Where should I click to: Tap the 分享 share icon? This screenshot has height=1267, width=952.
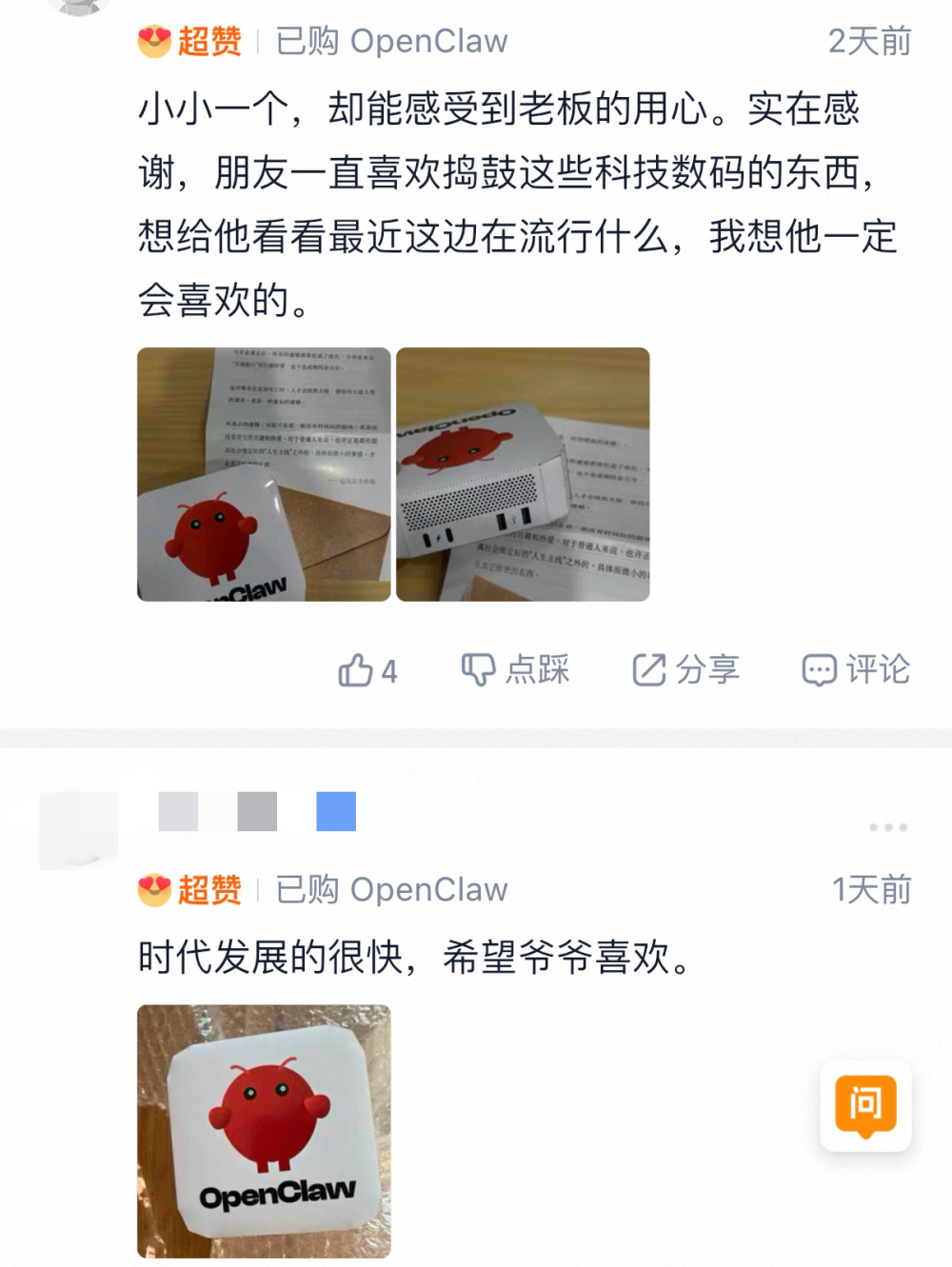point(650,669)
